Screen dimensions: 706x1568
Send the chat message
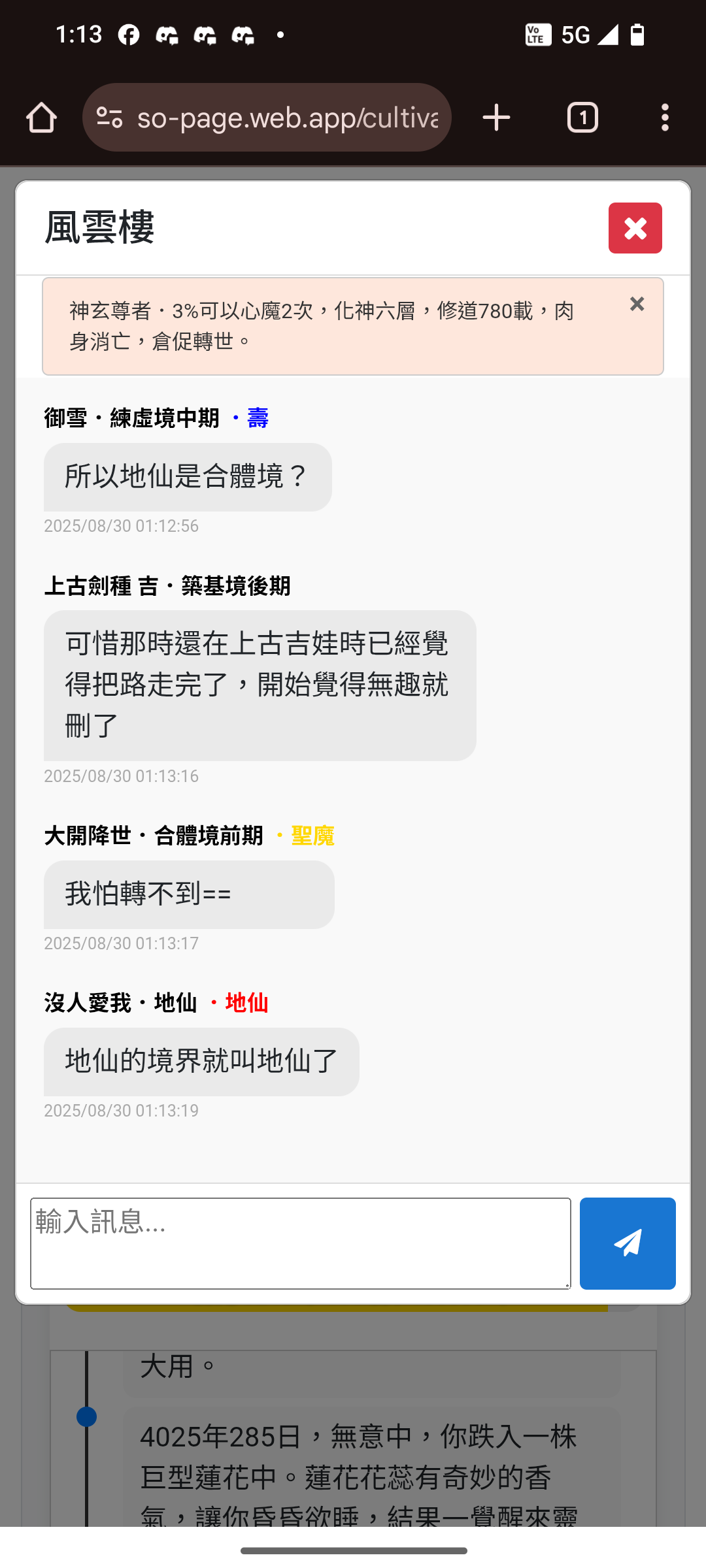click(627, 1243)
